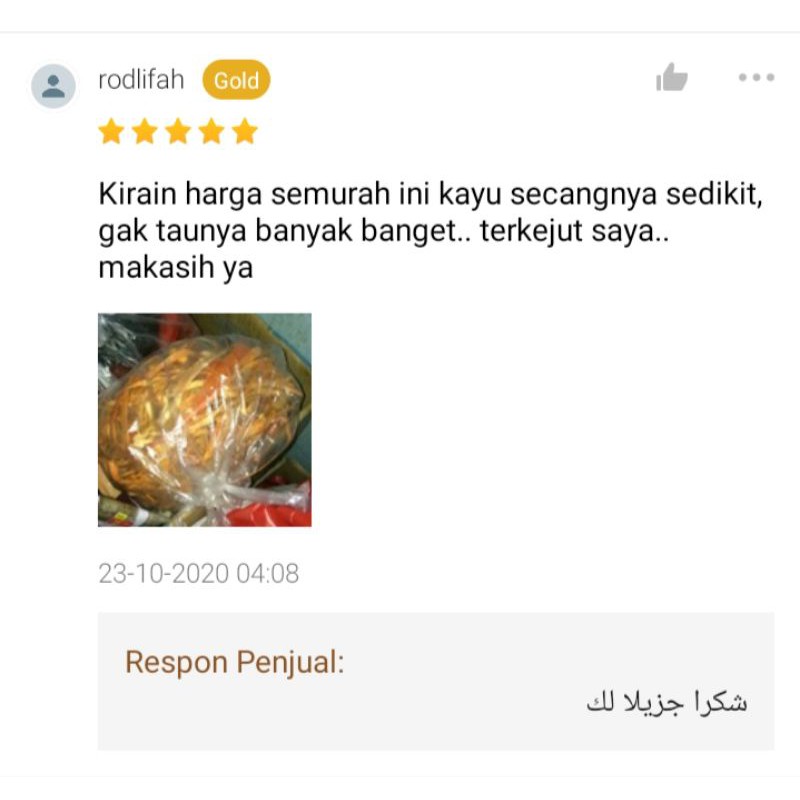Like rodlifah's review with thumbs up

[x=672, y=78]
